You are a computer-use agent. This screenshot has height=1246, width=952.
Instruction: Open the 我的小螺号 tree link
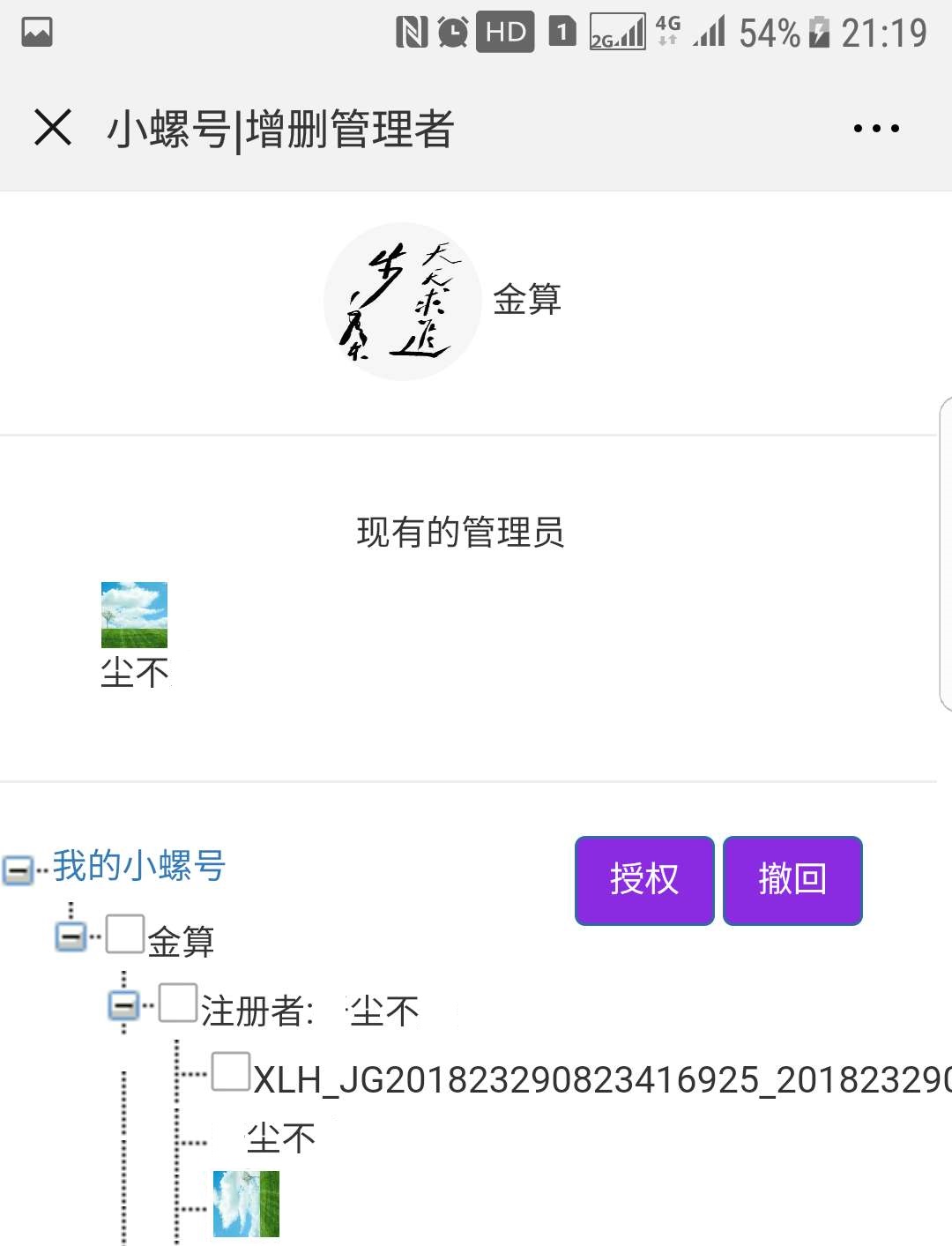tap(139, 866)
